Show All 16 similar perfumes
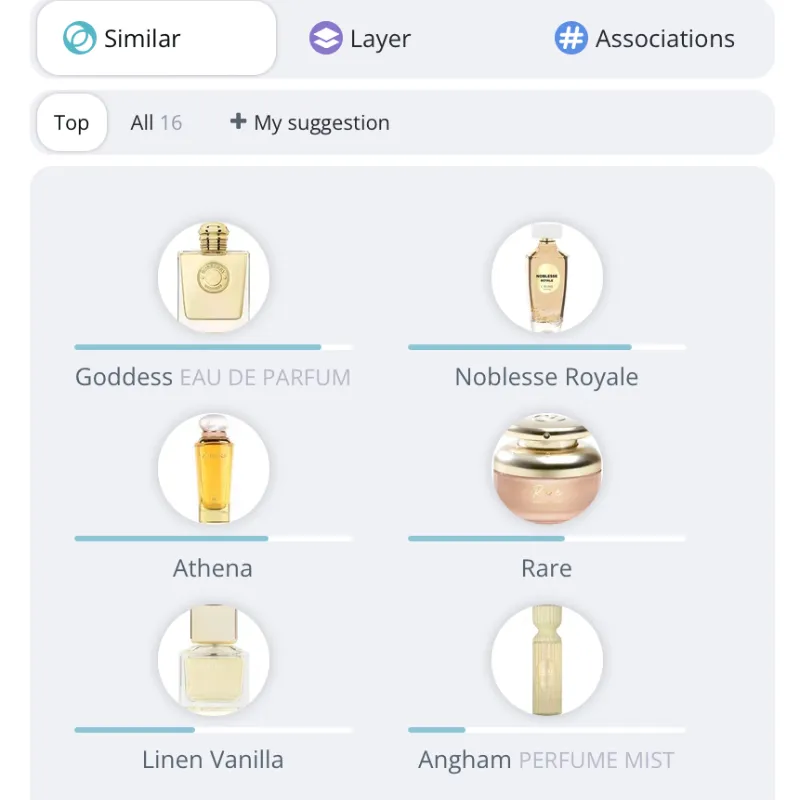 [156, 123]
